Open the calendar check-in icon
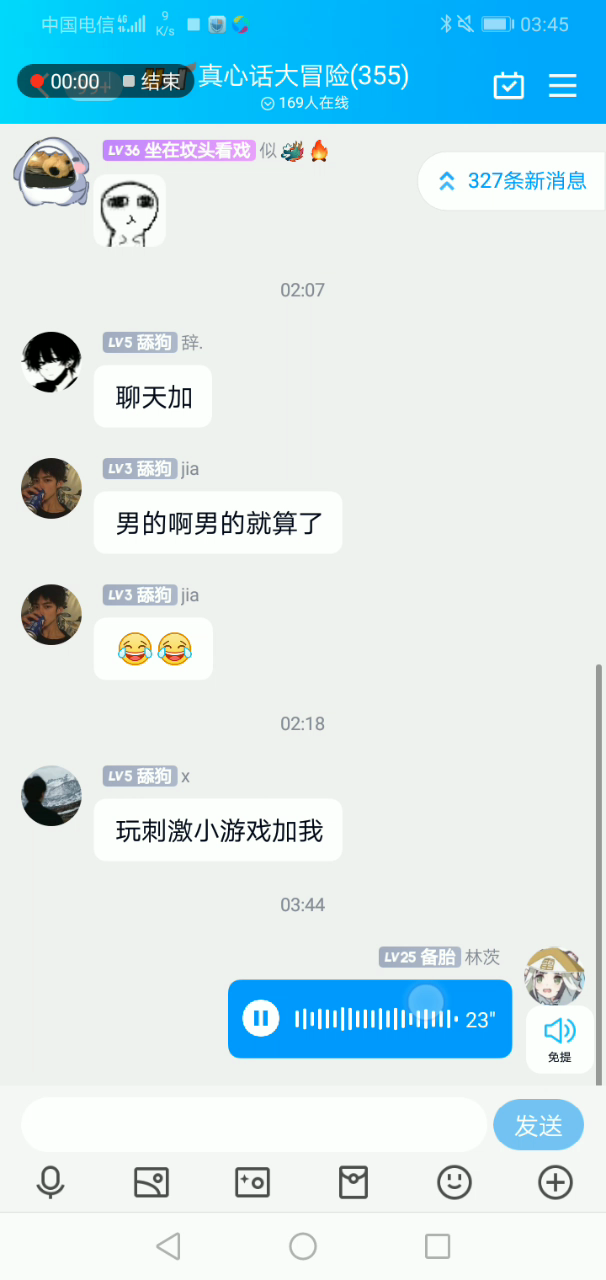Screen dimensions: 606x1280 click(509, 86)
